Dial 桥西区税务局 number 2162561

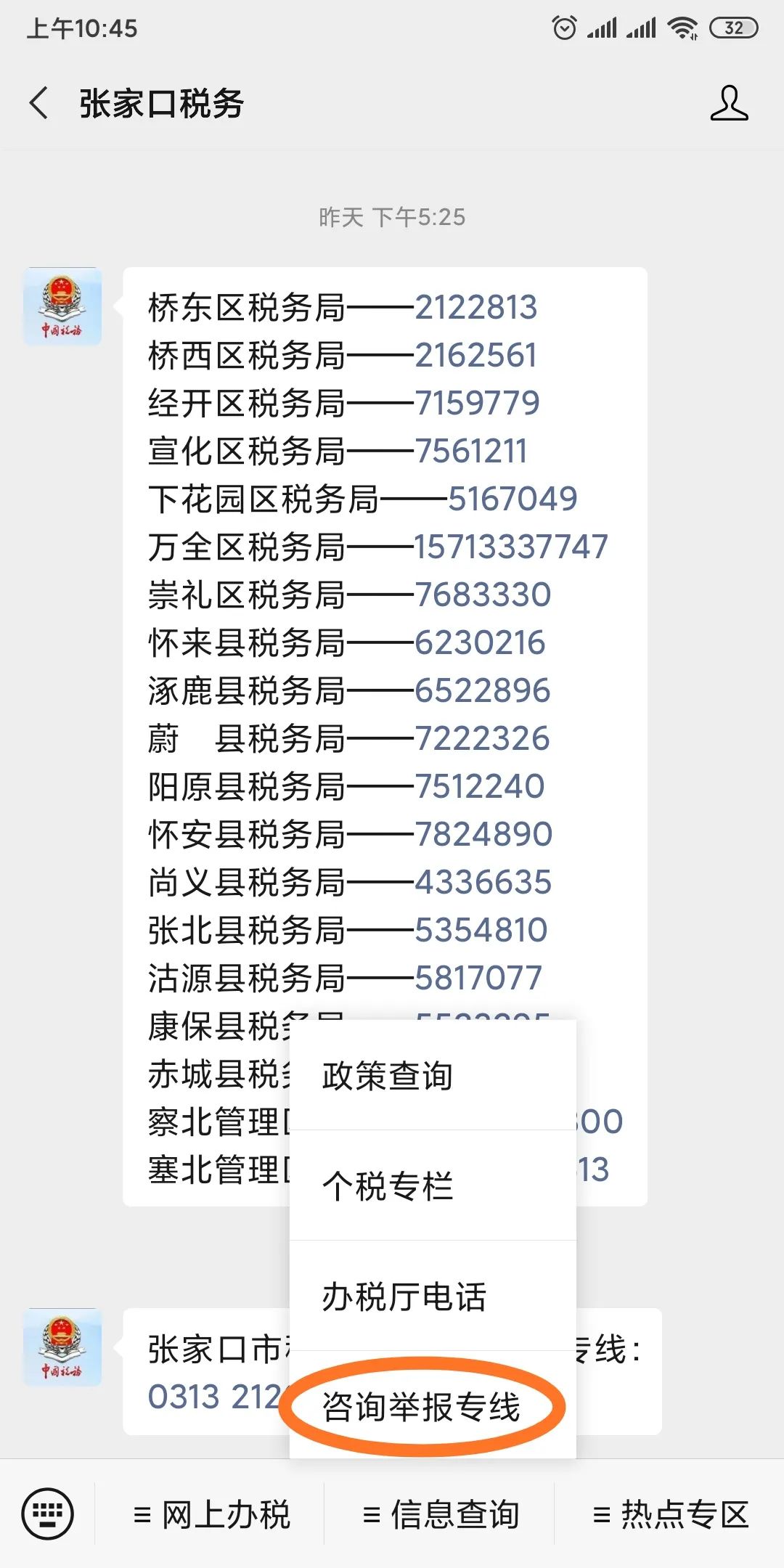tap(476, 356)
